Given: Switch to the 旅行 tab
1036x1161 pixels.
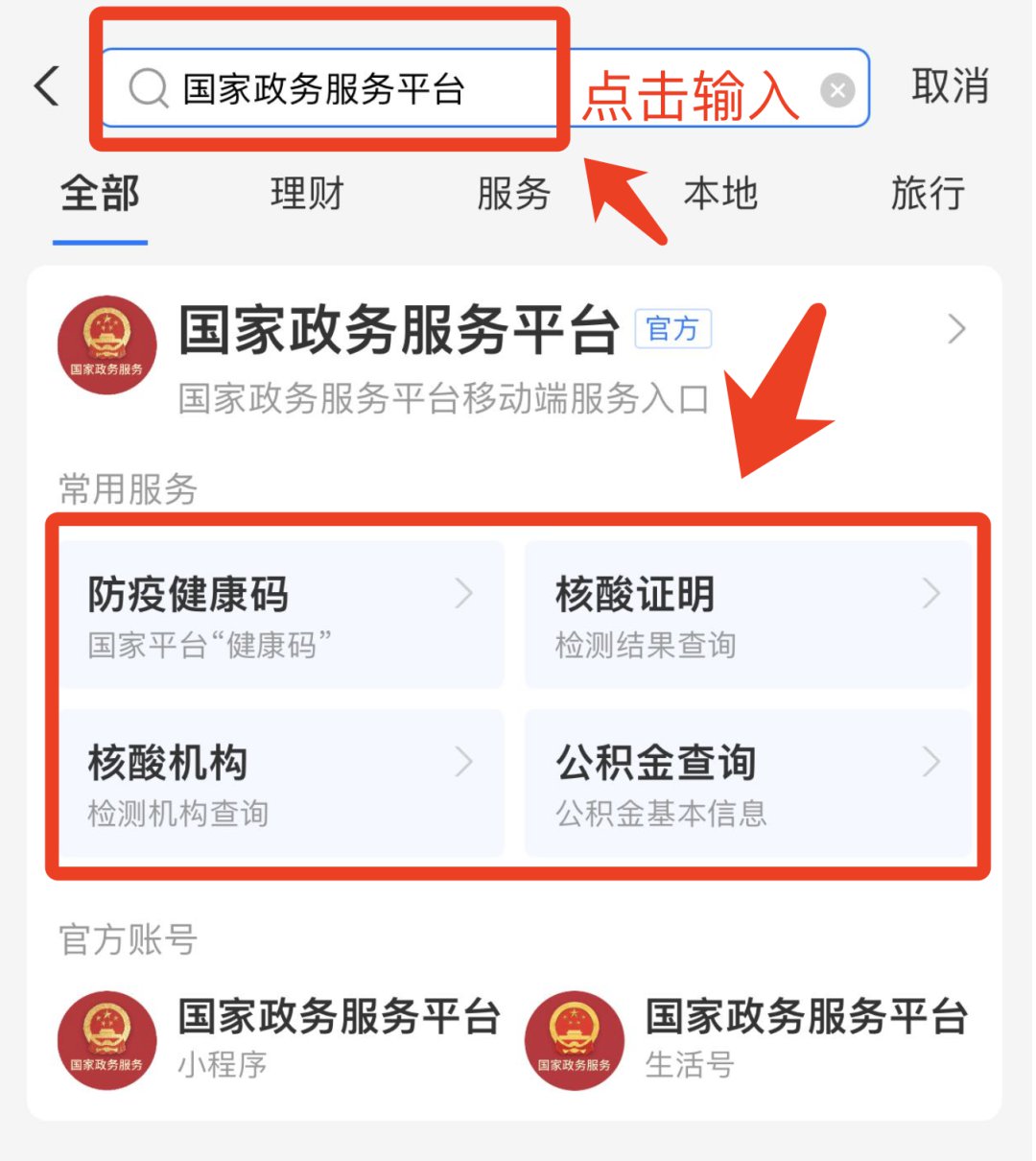Looking at the screenshot, I should click(x=928, y=194).
